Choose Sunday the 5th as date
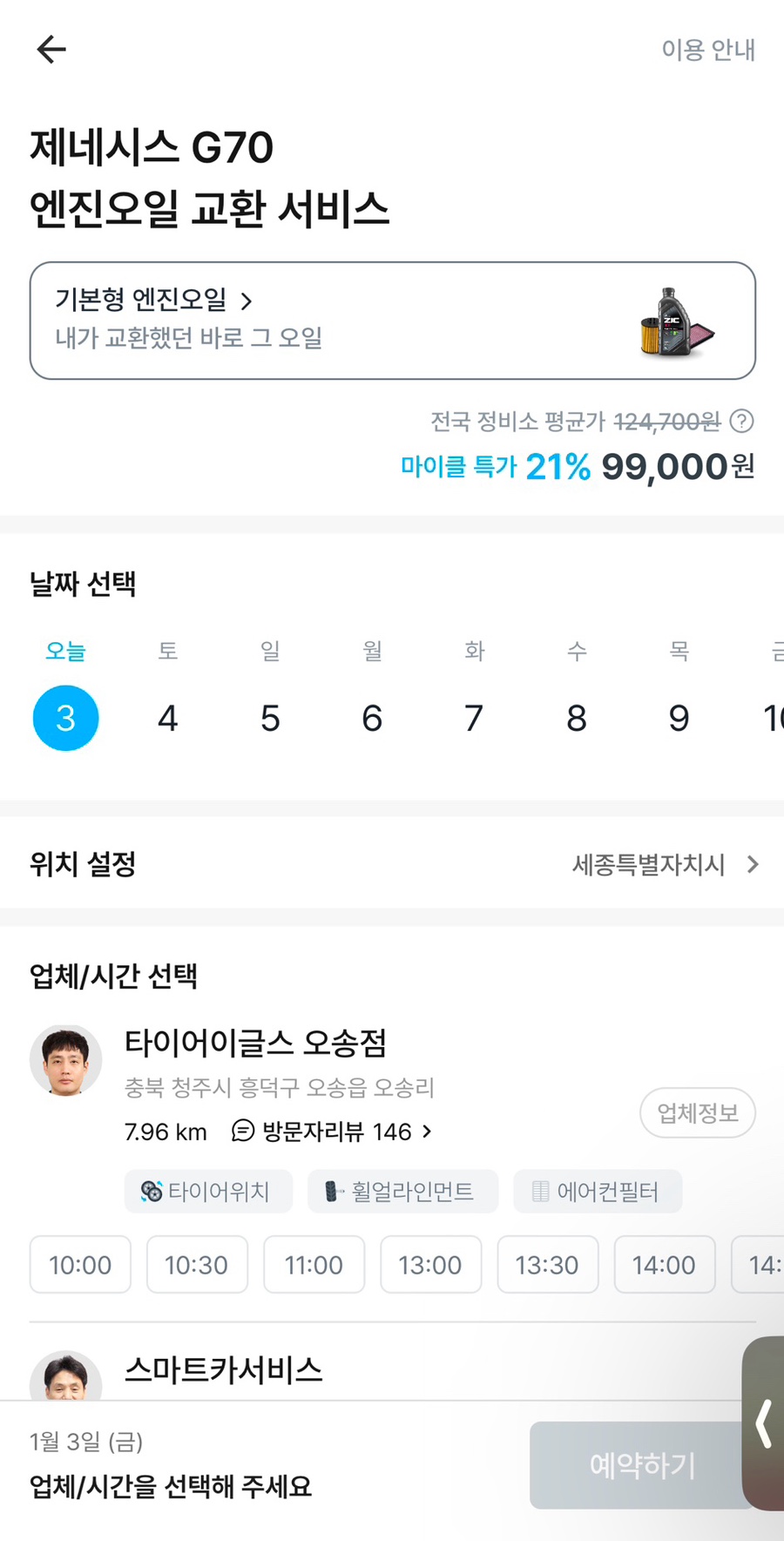Screen dimensions: 784x1541 (270, 718)
